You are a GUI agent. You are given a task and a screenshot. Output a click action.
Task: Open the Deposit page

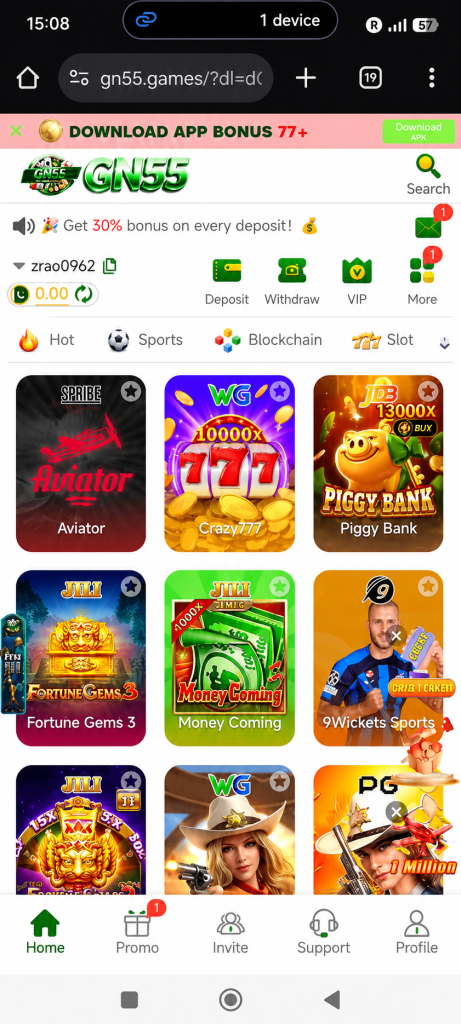(x=227, y=281)
